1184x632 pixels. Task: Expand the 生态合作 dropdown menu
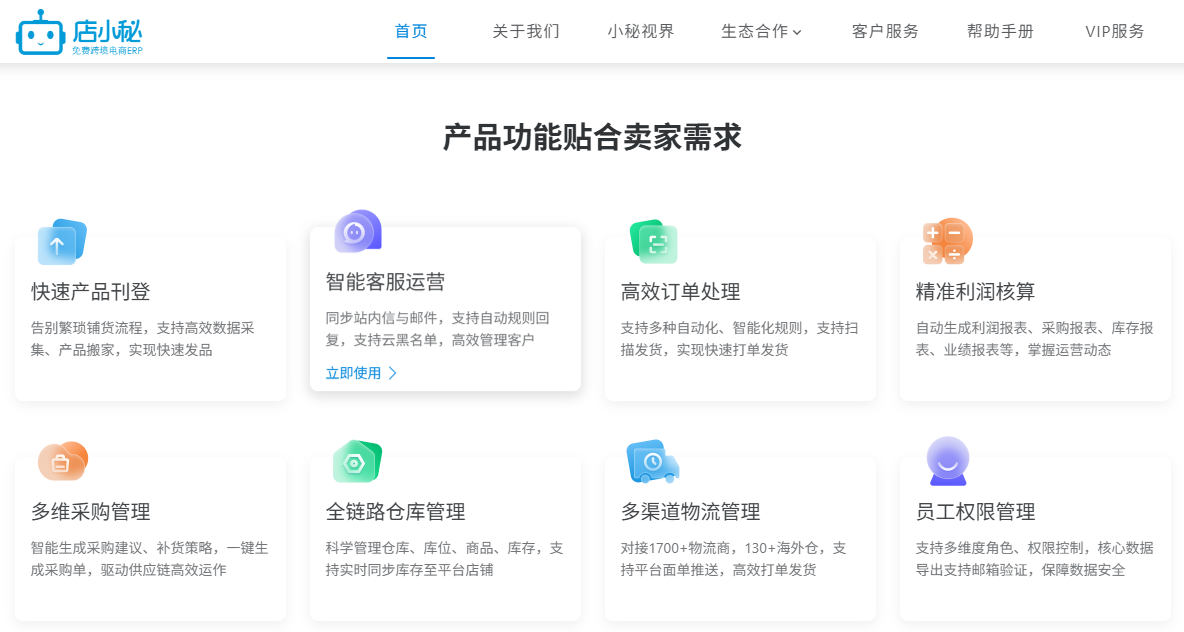(761, 31)
